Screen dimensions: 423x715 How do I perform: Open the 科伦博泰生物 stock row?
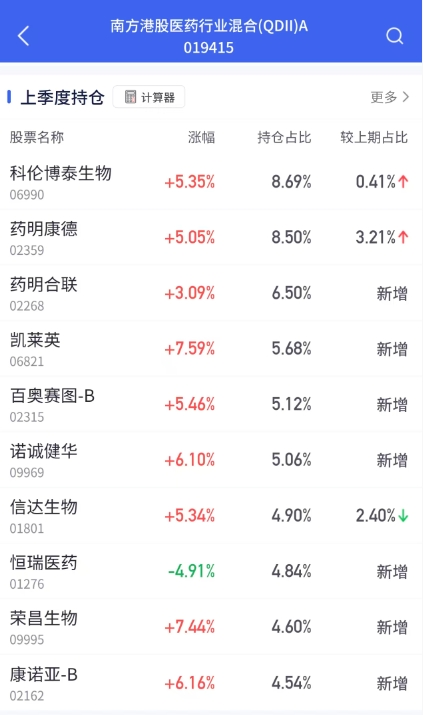coord(212,182)
